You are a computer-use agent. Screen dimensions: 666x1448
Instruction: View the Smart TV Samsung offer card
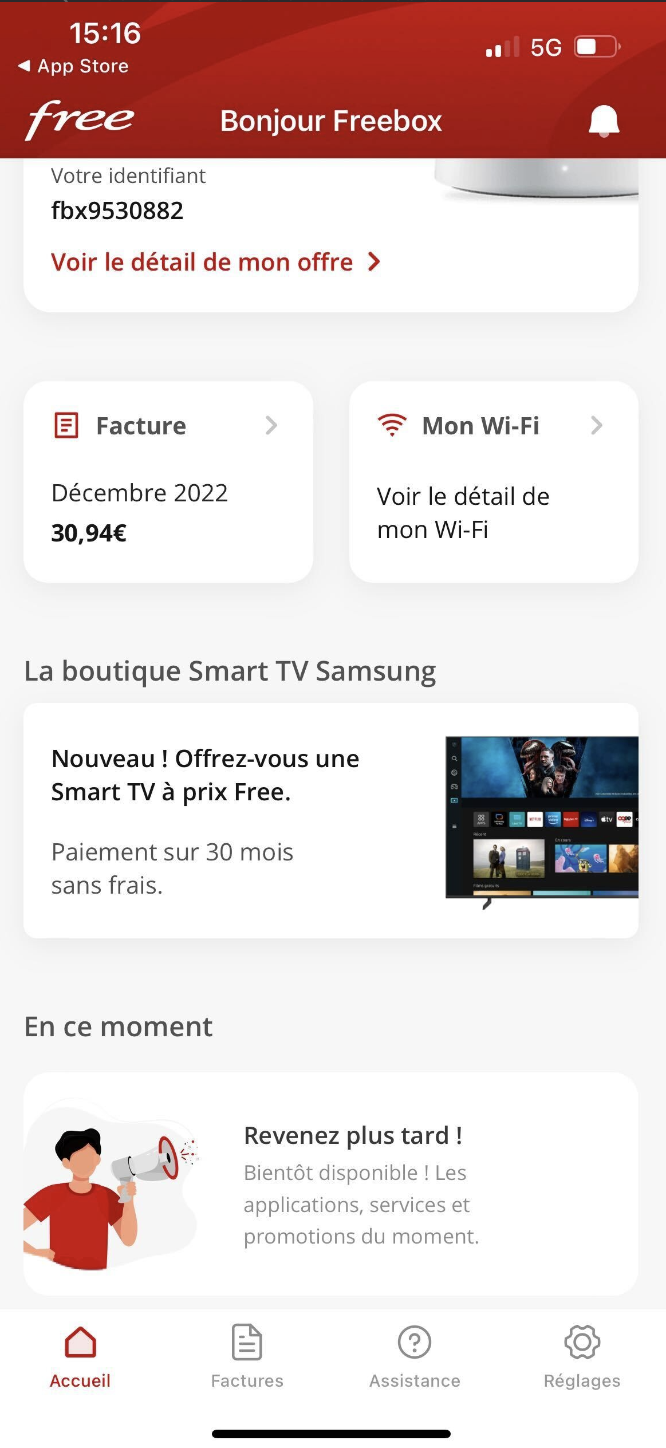point(331,820)
